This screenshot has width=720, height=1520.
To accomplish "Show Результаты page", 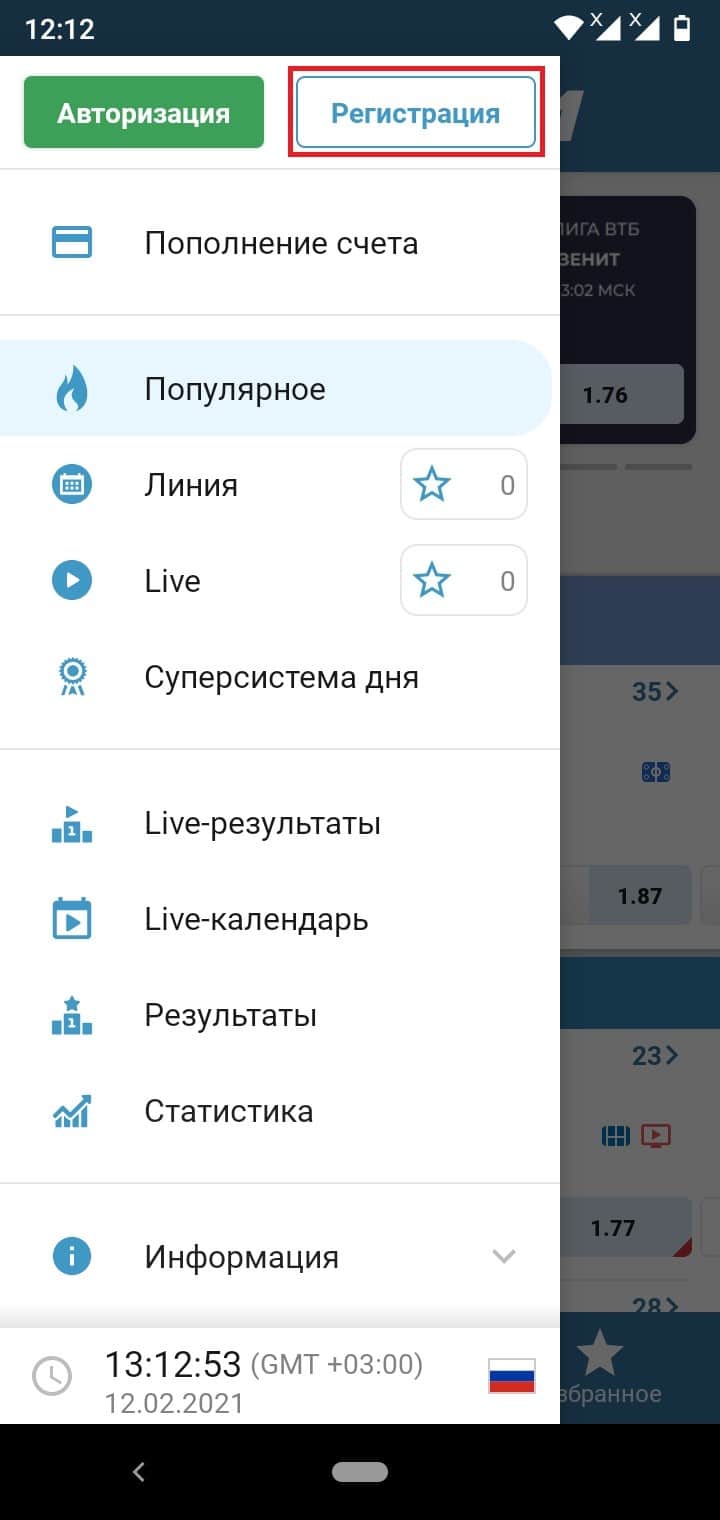I will point(280,1015).
